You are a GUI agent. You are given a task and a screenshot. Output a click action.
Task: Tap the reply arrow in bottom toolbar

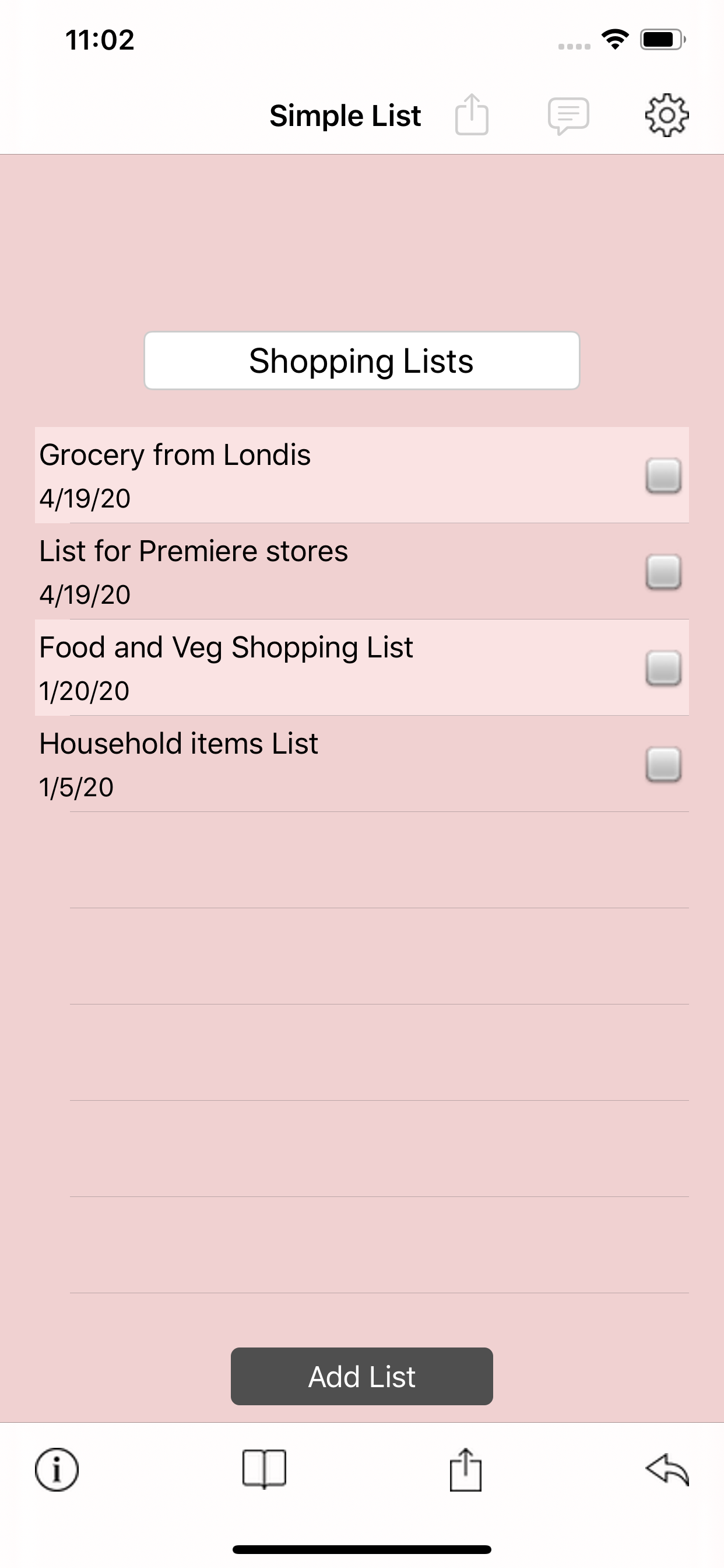pos(667,1469)
